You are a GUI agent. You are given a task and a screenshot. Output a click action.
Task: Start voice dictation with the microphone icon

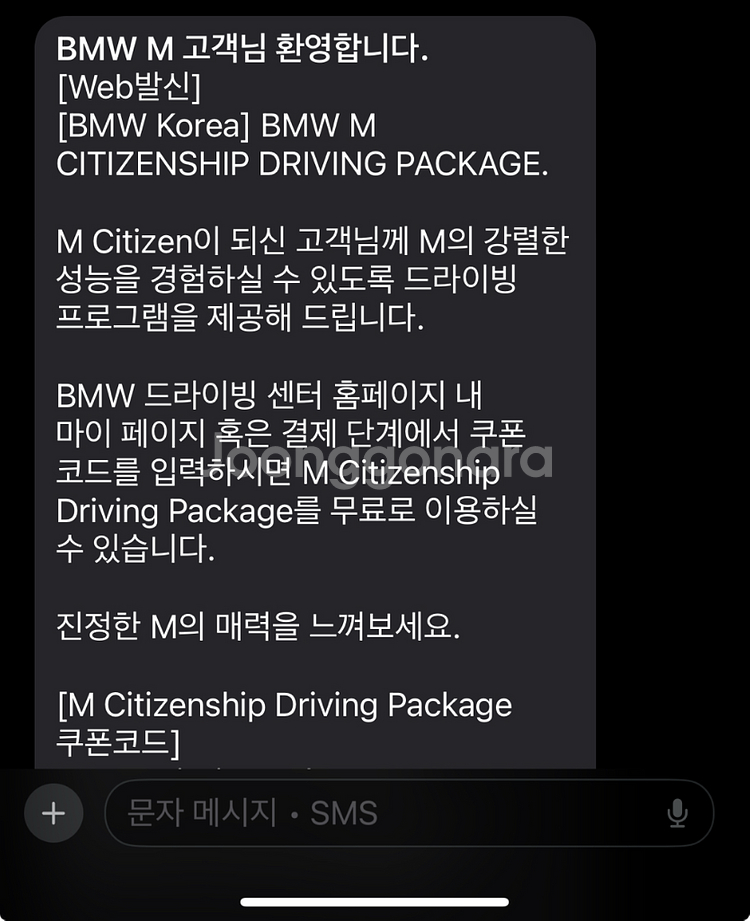(x=677, y=813)
